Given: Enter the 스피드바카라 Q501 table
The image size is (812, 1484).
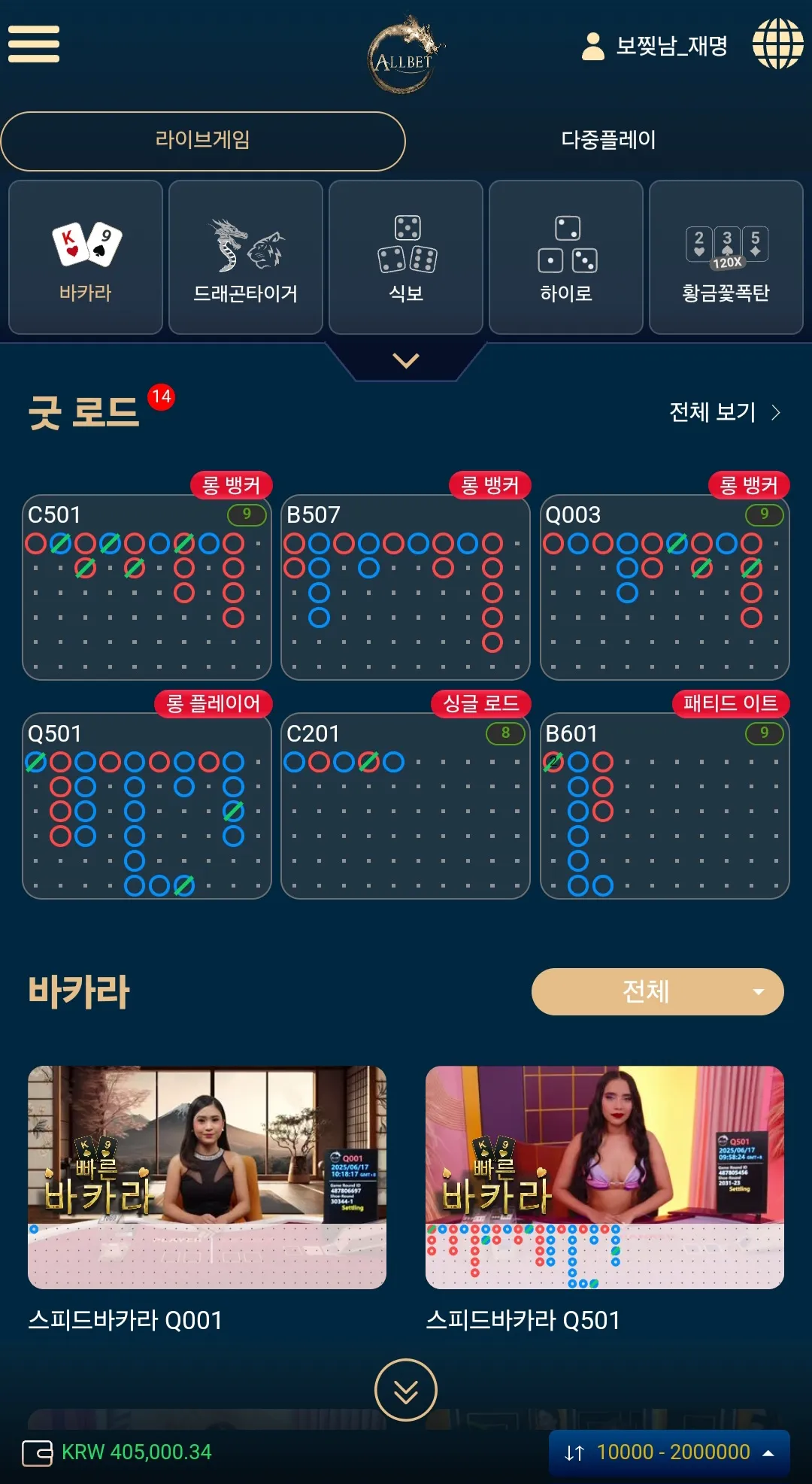Looking at the screenshot, I should [604, 1198].
